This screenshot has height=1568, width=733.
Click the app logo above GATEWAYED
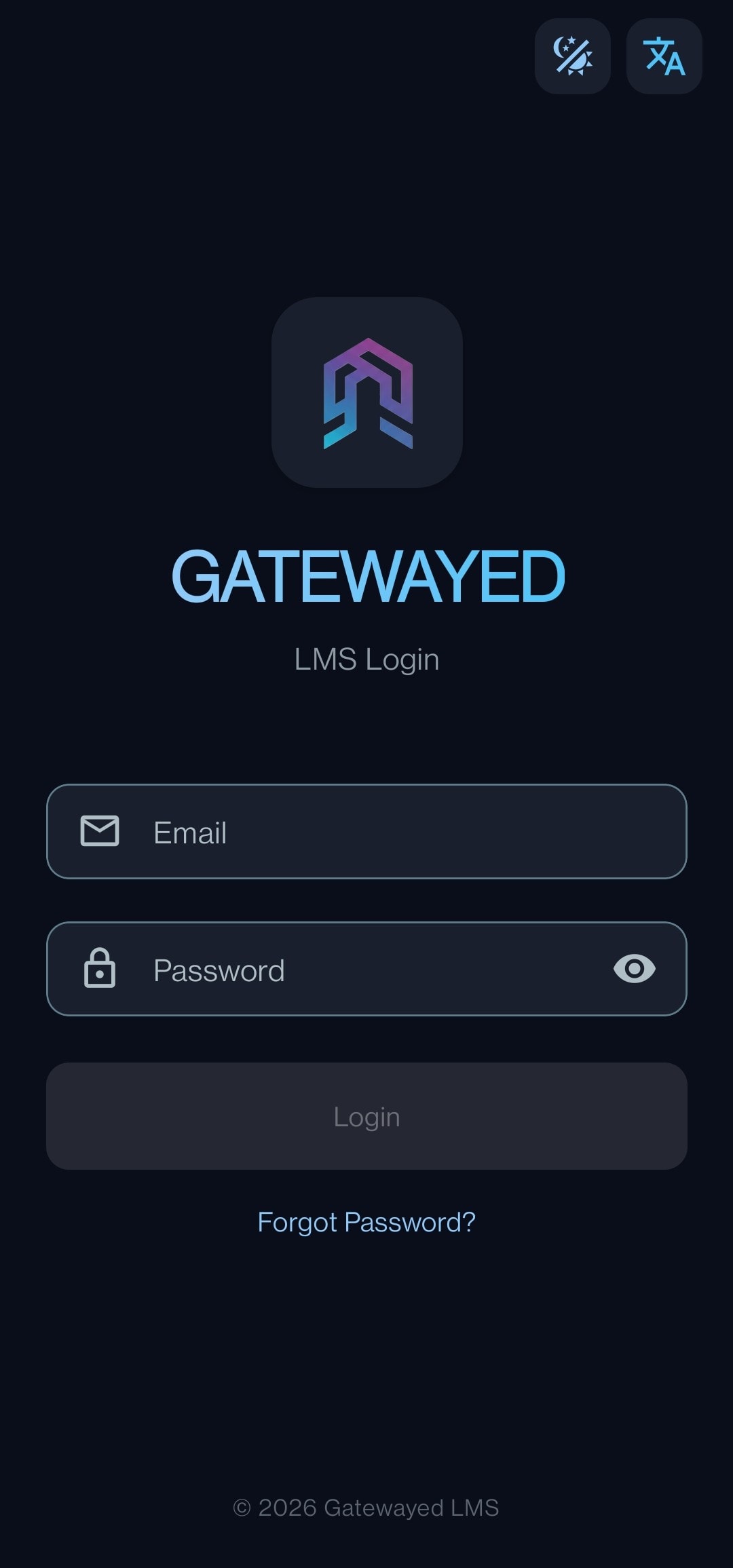pos(366,392)
